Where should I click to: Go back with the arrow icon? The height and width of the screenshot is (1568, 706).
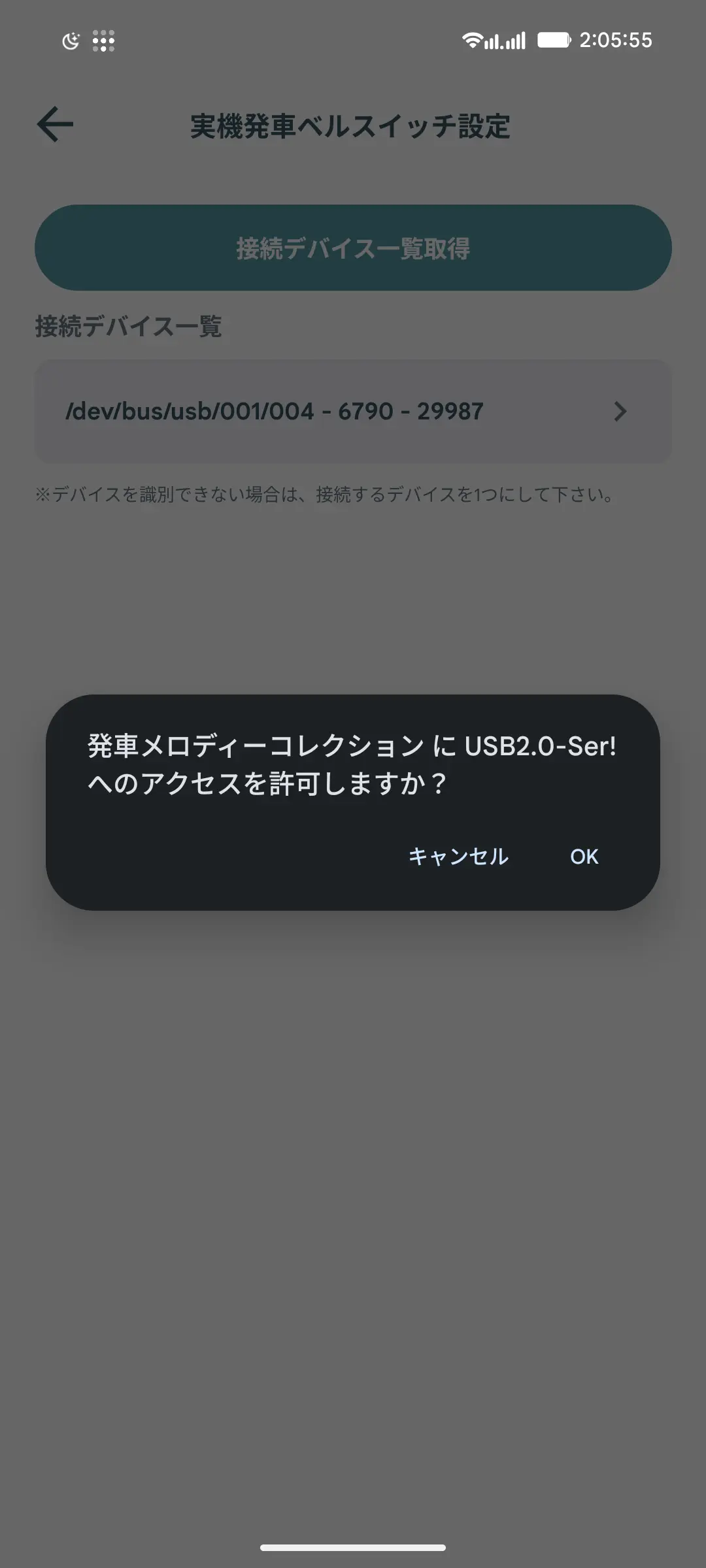click(x=55, y=124)
